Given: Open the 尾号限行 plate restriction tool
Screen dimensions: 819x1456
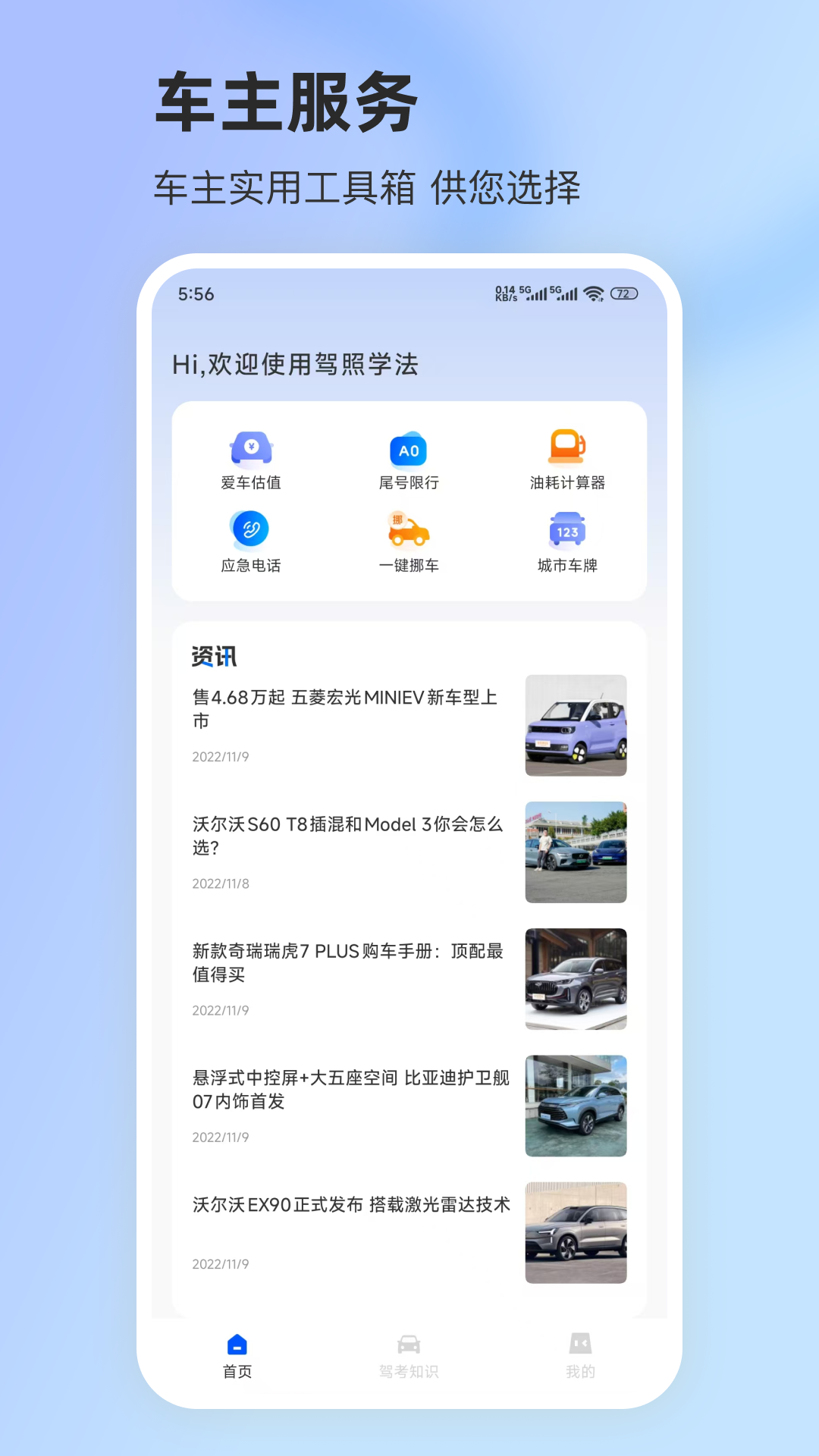Looking at the screenshot, I should tap(409, 459).
